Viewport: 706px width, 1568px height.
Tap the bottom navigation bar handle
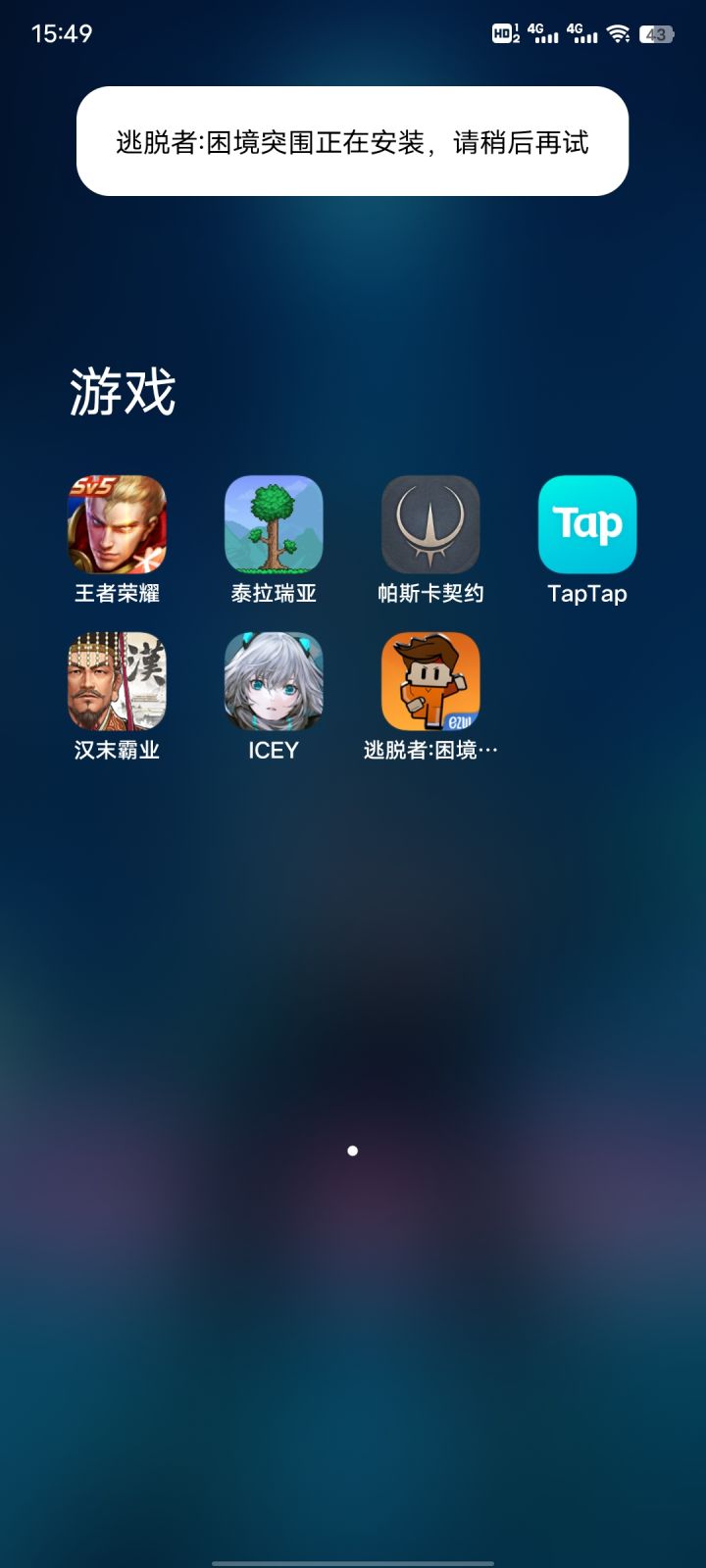pyautogui.click(x=353, y=1560)
